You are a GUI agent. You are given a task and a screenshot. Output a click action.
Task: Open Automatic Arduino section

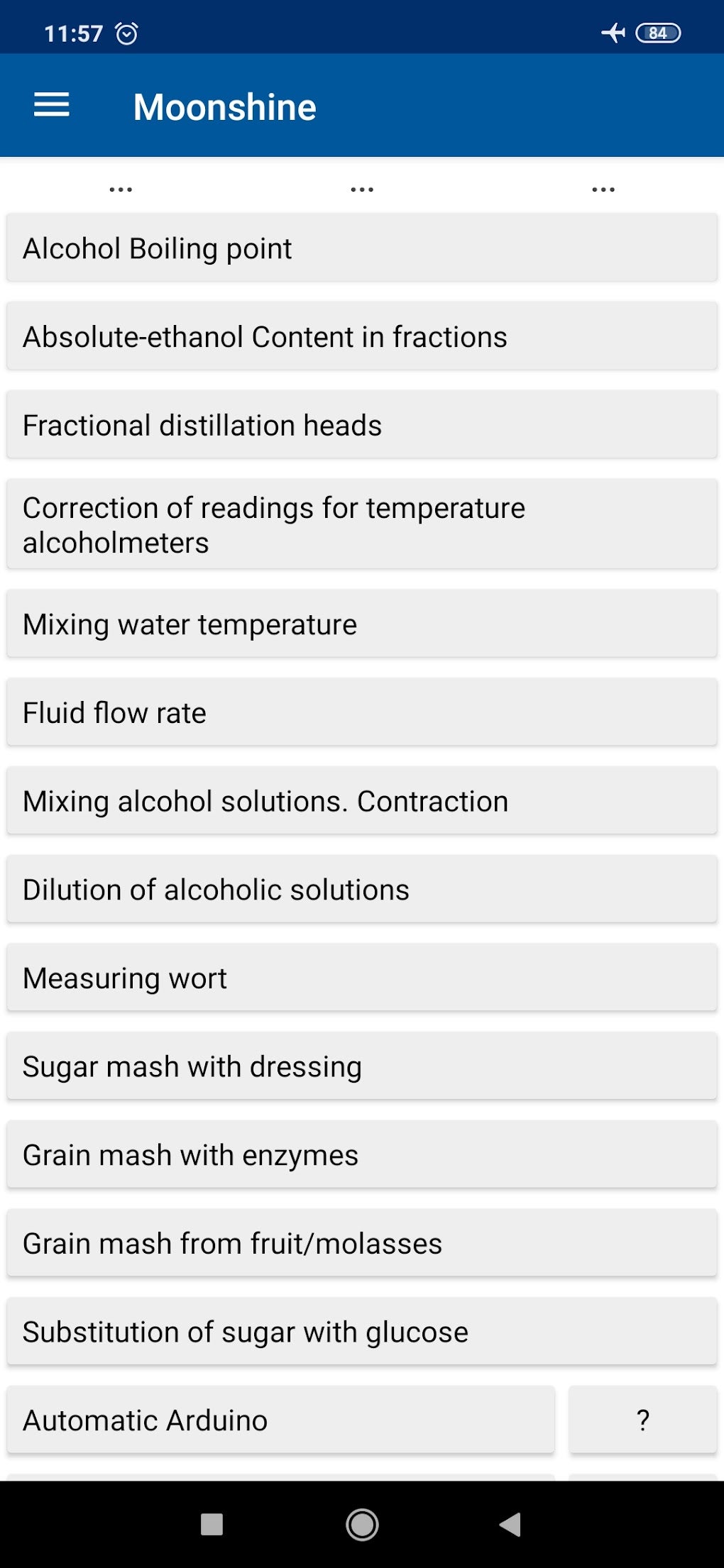tap(280, 1420)
